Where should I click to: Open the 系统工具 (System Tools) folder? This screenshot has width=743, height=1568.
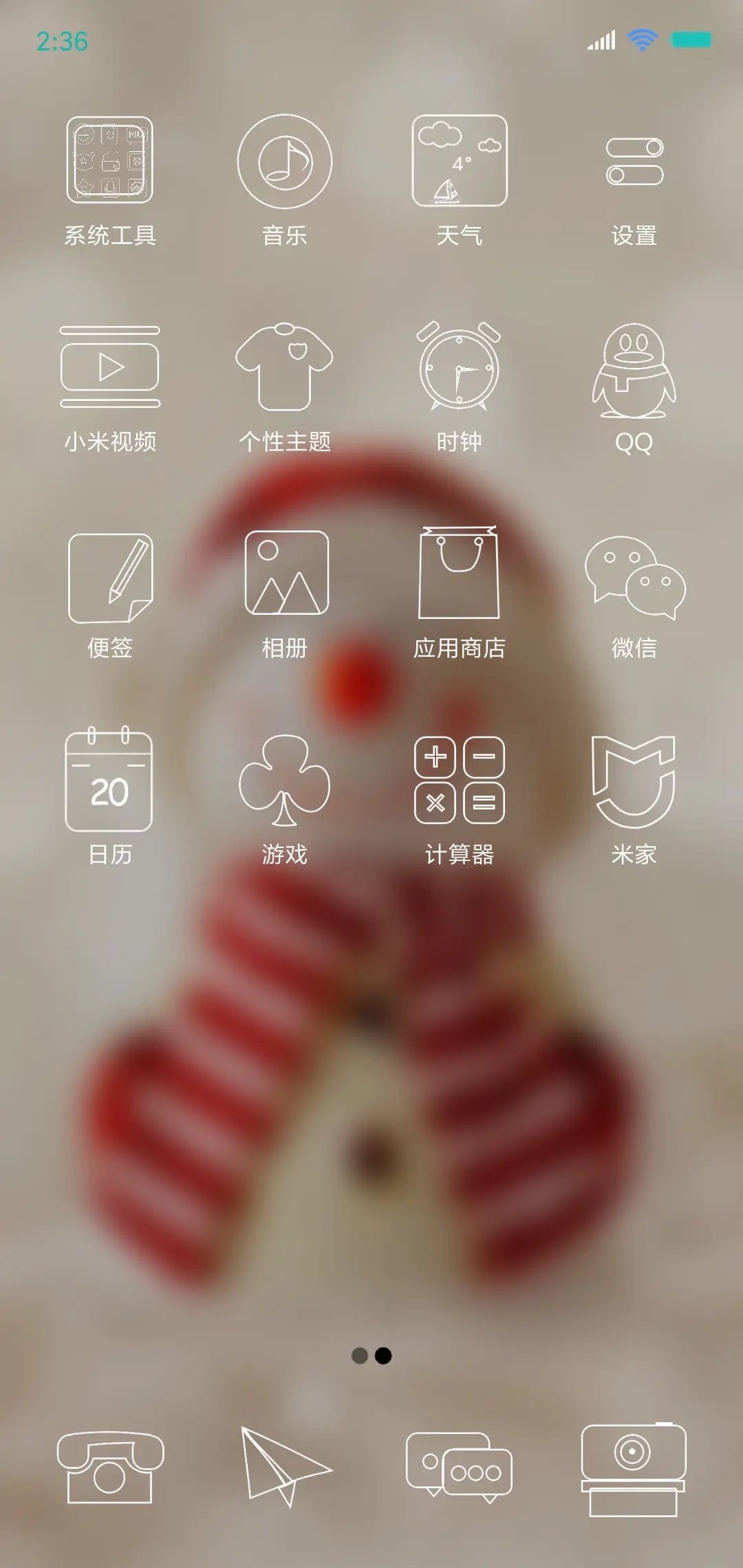coord(108,160)
